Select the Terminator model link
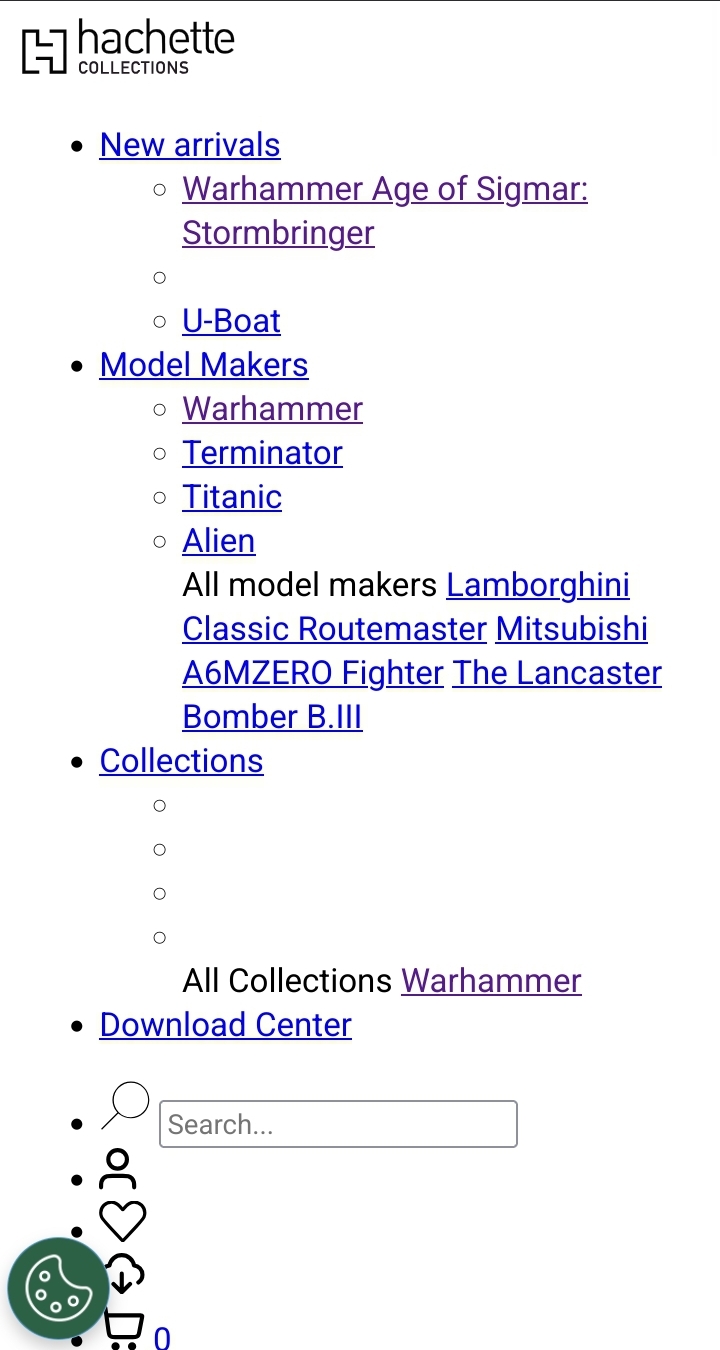 click(x=262, y=453)
